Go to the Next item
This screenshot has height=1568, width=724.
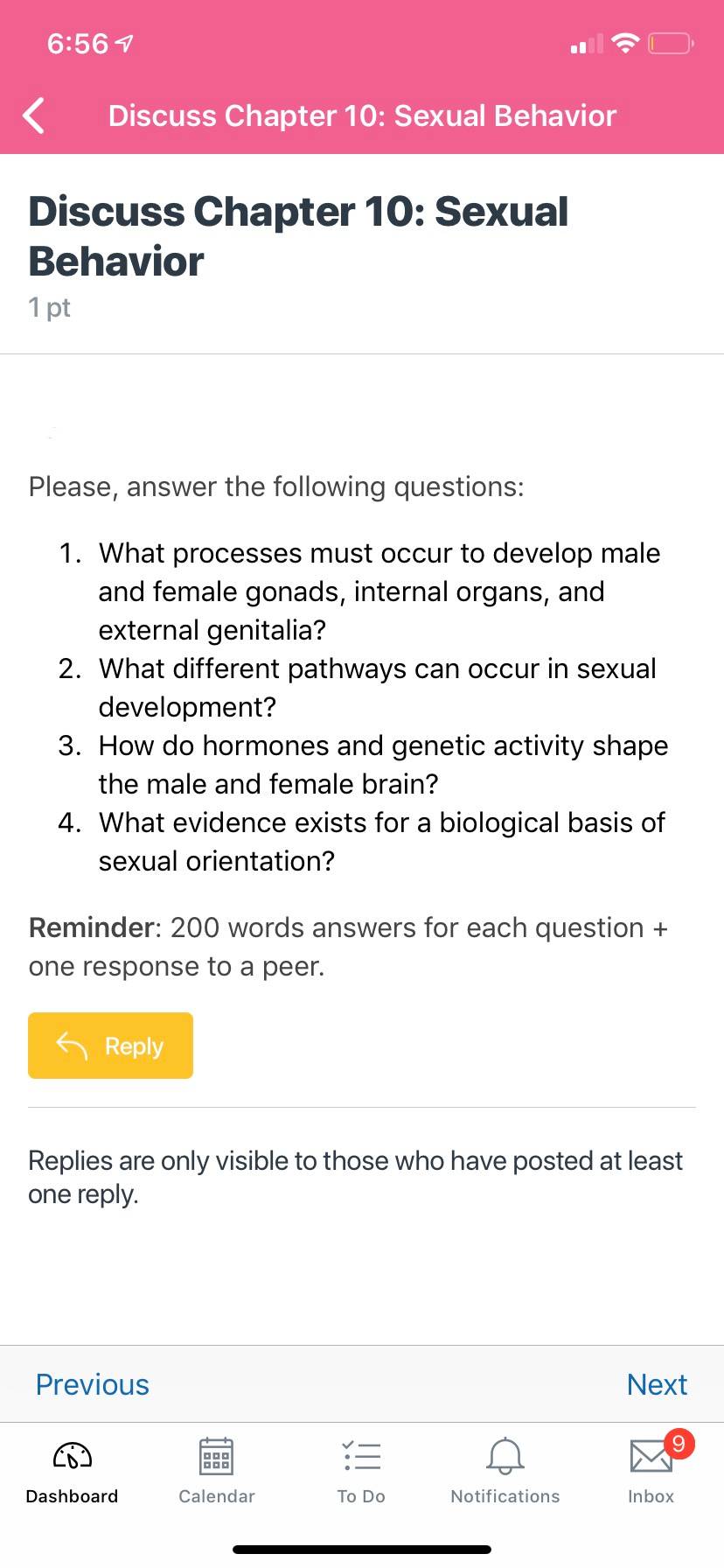point(657,1384)
